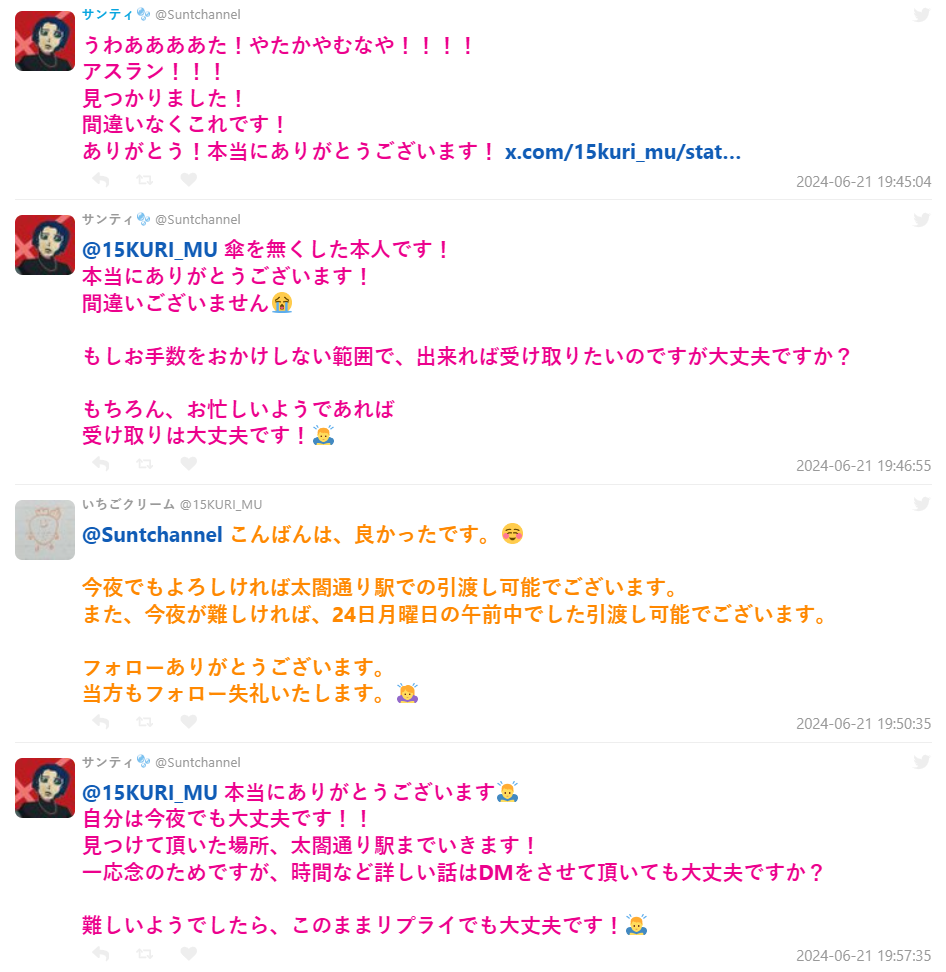Open the x.com/15kuri_mu/stat… link
946x972 pixels.
(622, 152)
